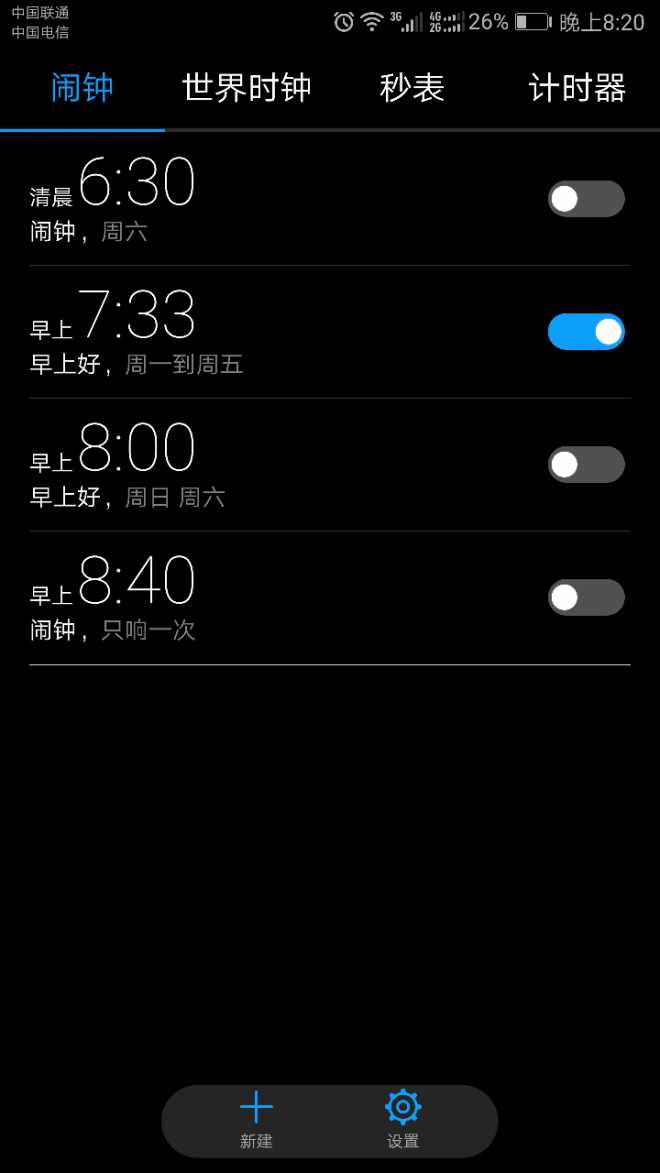Tap 新建 to create a new alarm

pyautogui.click(x=256, y=1120)
